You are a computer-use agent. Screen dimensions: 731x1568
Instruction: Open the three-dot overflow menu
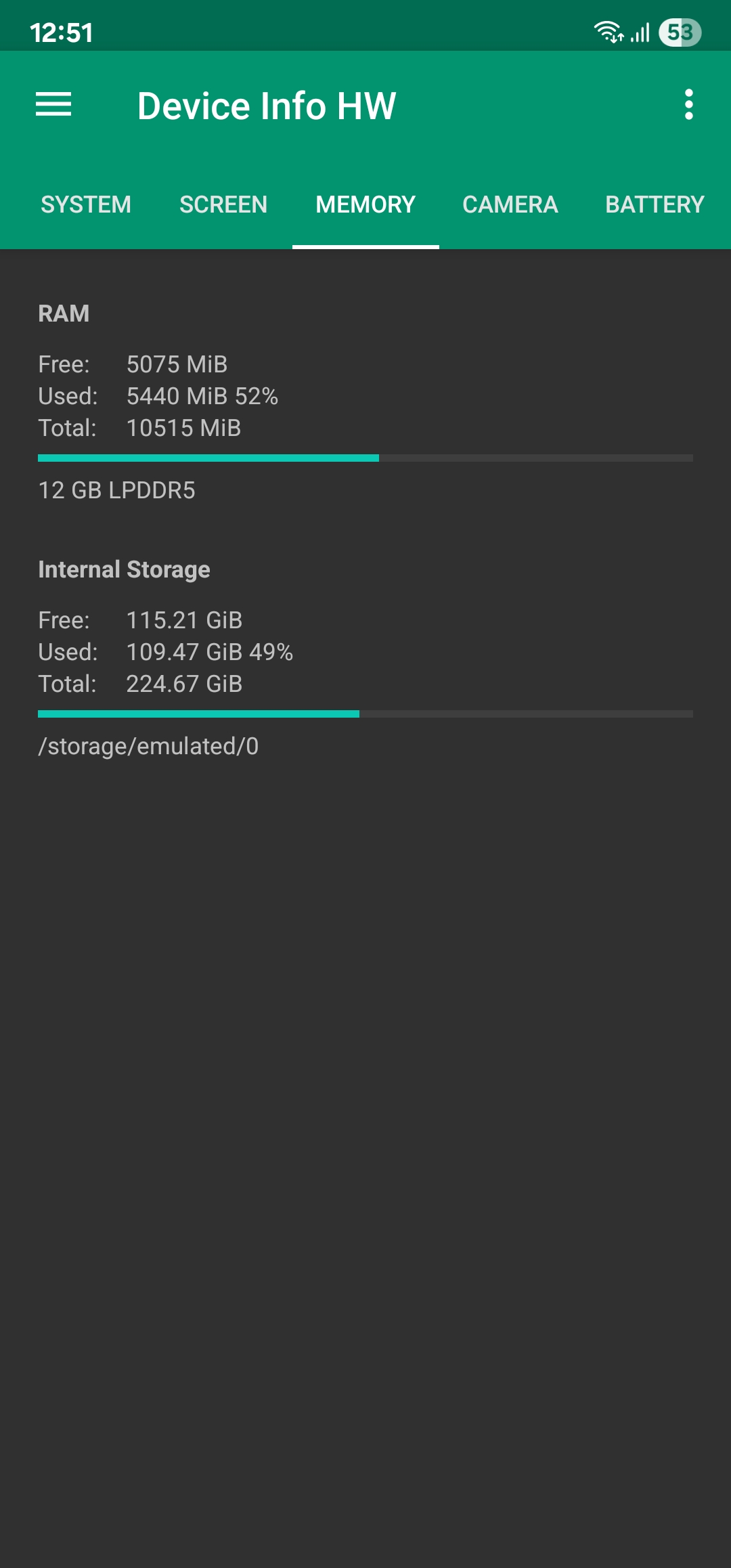tap(688, 105)
